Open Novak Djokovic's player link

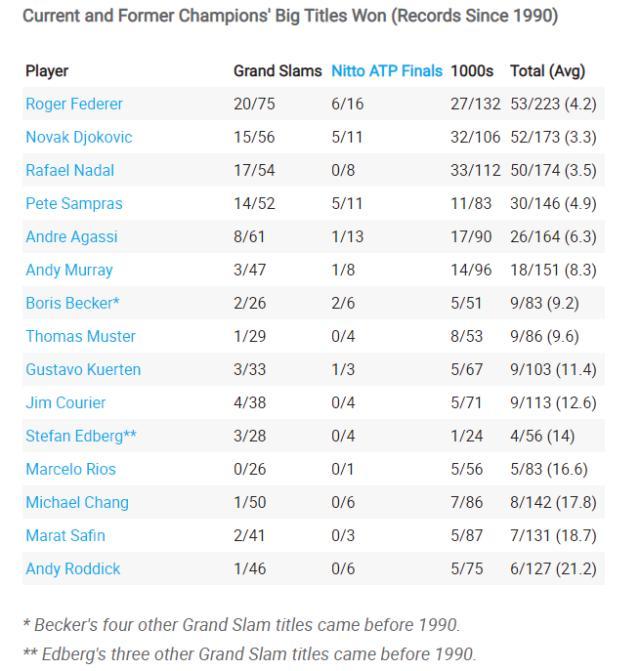(x=78, y=137)
